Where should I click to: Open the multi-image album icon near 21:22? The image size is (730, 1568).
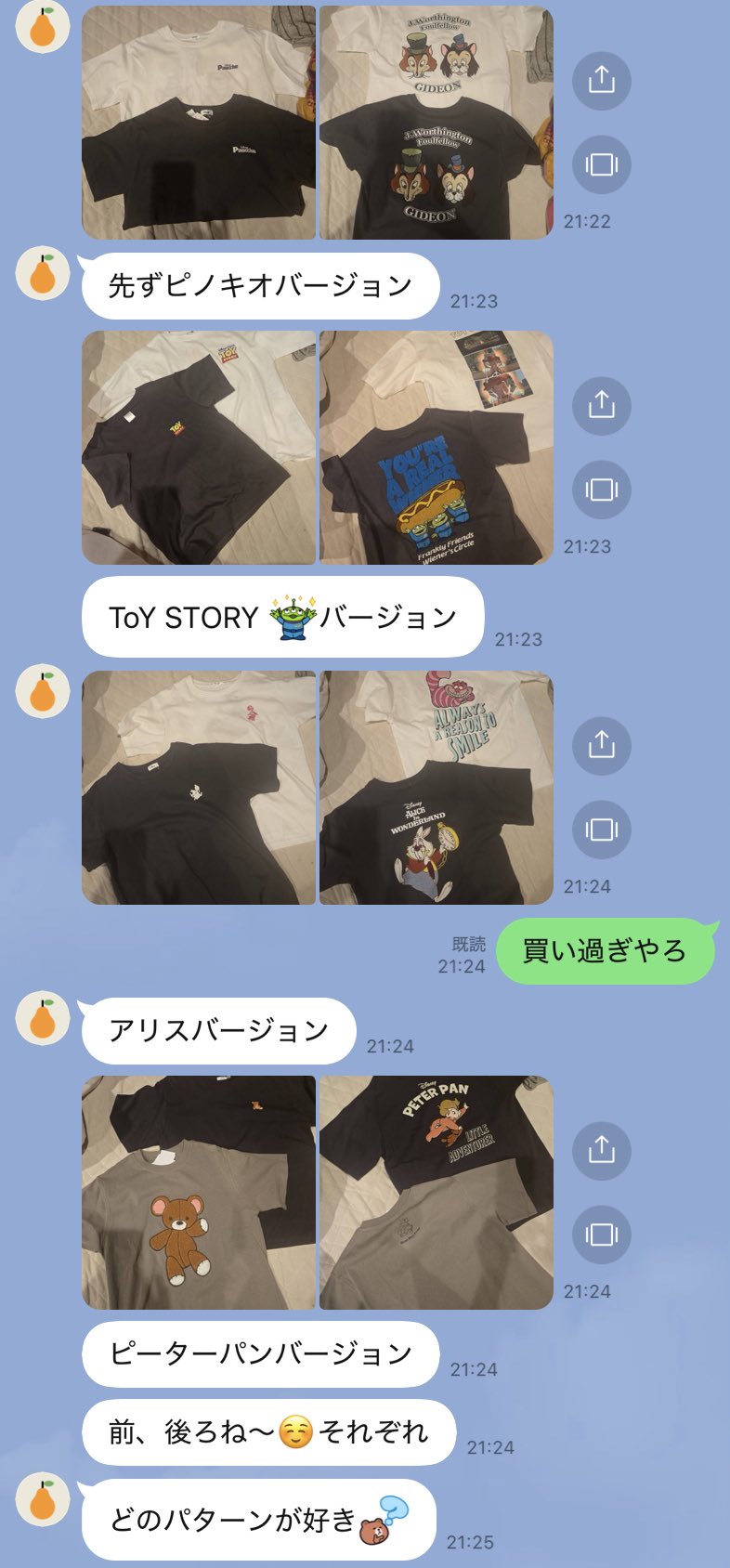tap(602, 163)
